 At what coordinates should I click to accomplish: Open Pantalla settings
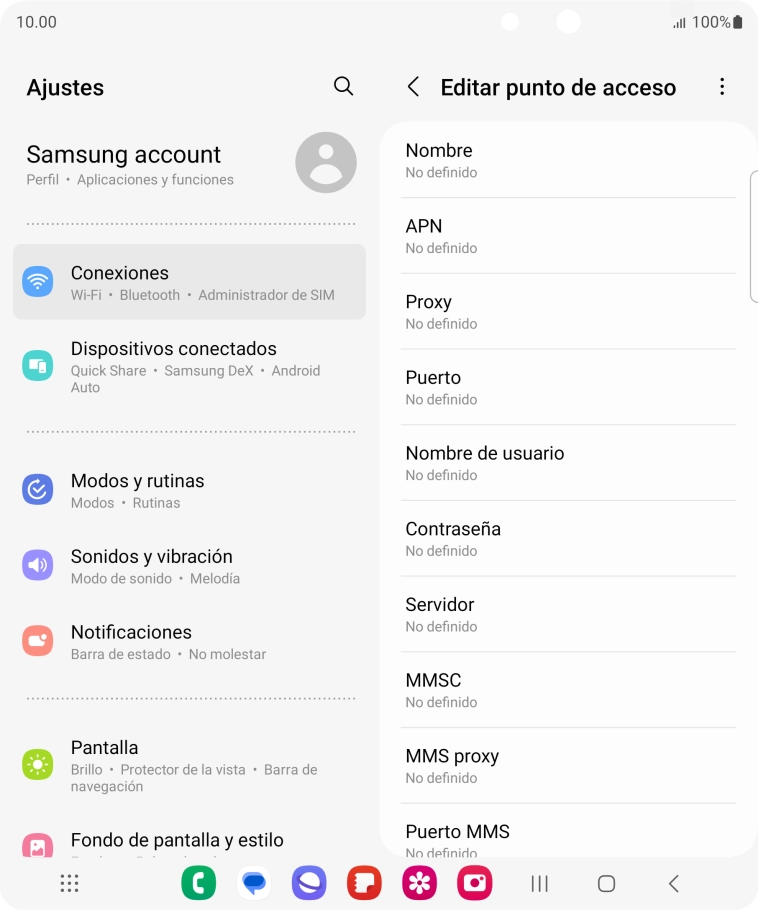point(189,765)
